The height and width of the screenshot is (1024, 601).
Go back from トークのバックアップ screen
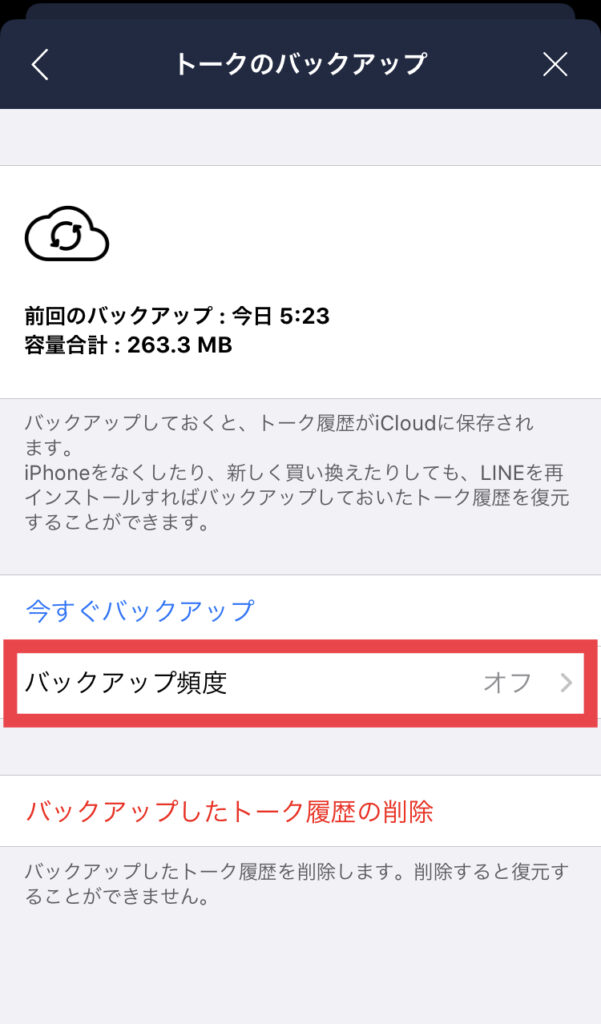(40, 64)
